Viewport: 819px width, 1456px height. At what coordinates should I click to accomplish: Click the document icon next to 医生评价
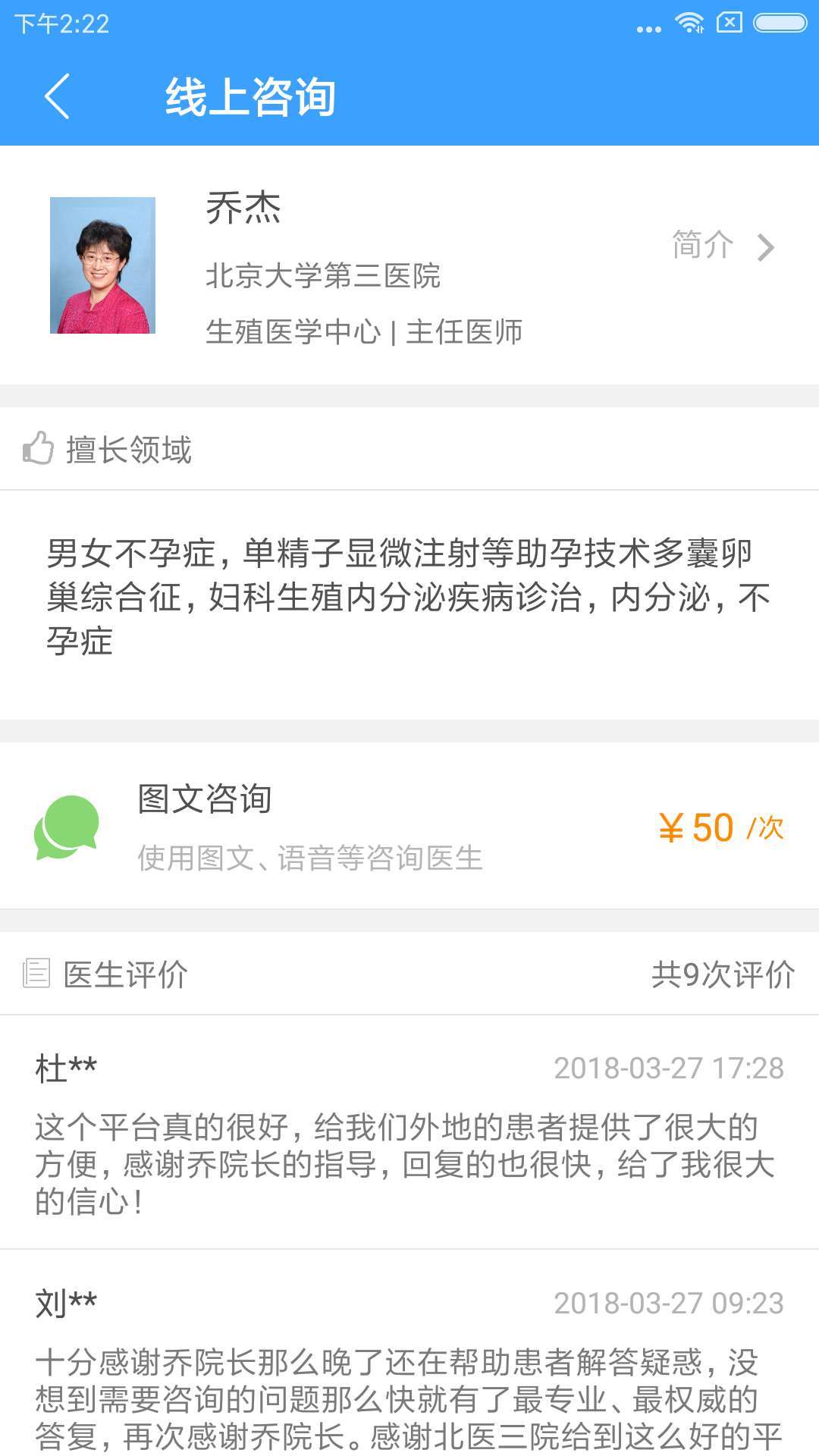[x=35, y=973]
